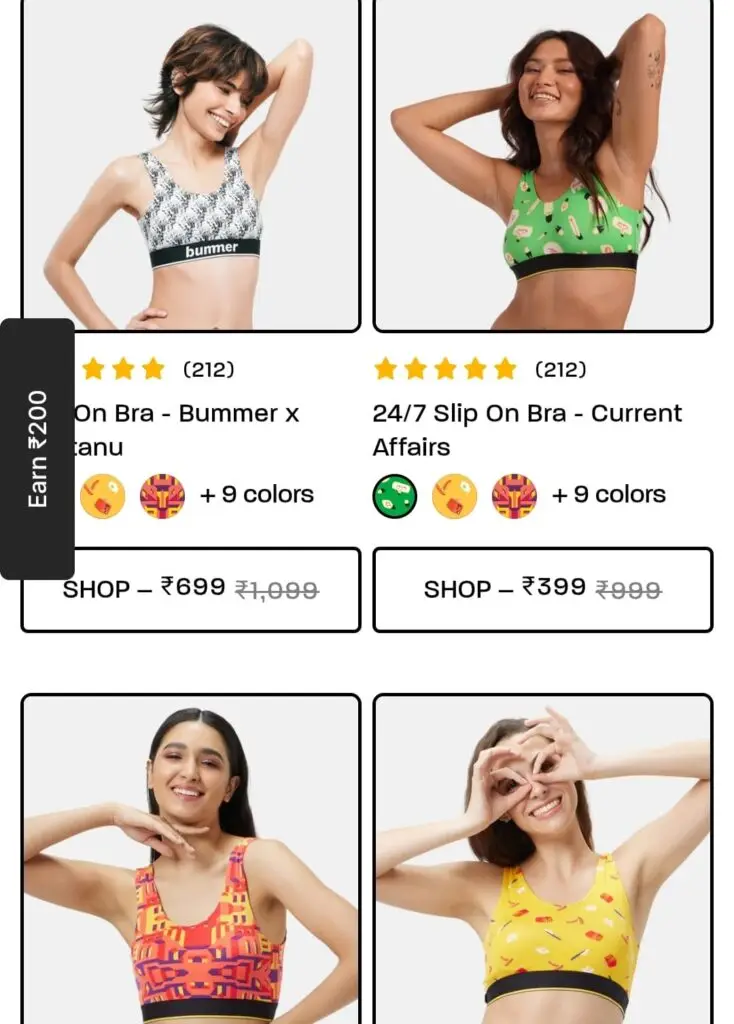Open the yellow print bra product card
Screen dimensions: 734x1024
pyautogui.click(x=542, y=860)
